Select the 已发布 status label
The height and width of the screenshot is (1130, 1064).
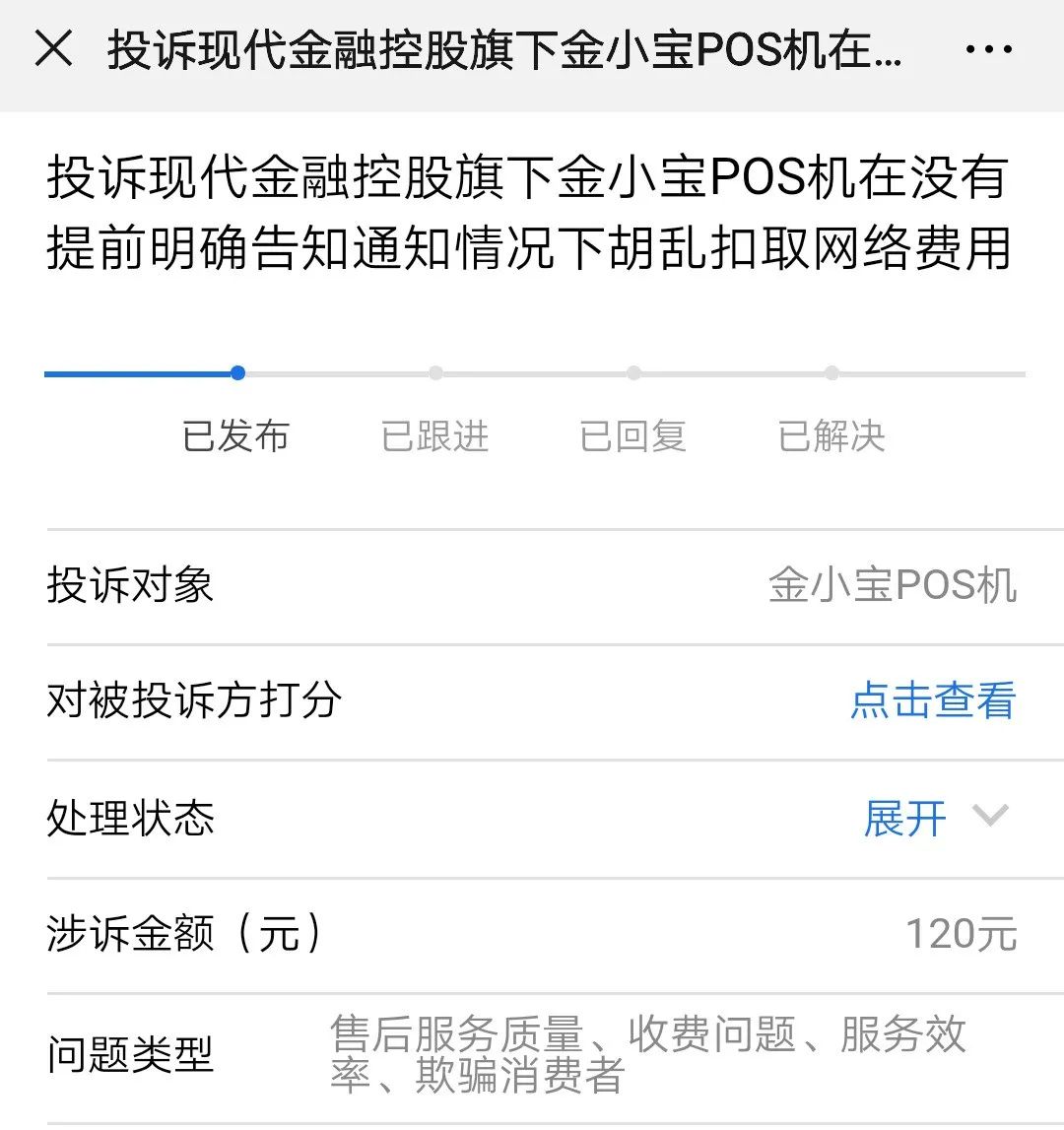(x=236, y=436)
